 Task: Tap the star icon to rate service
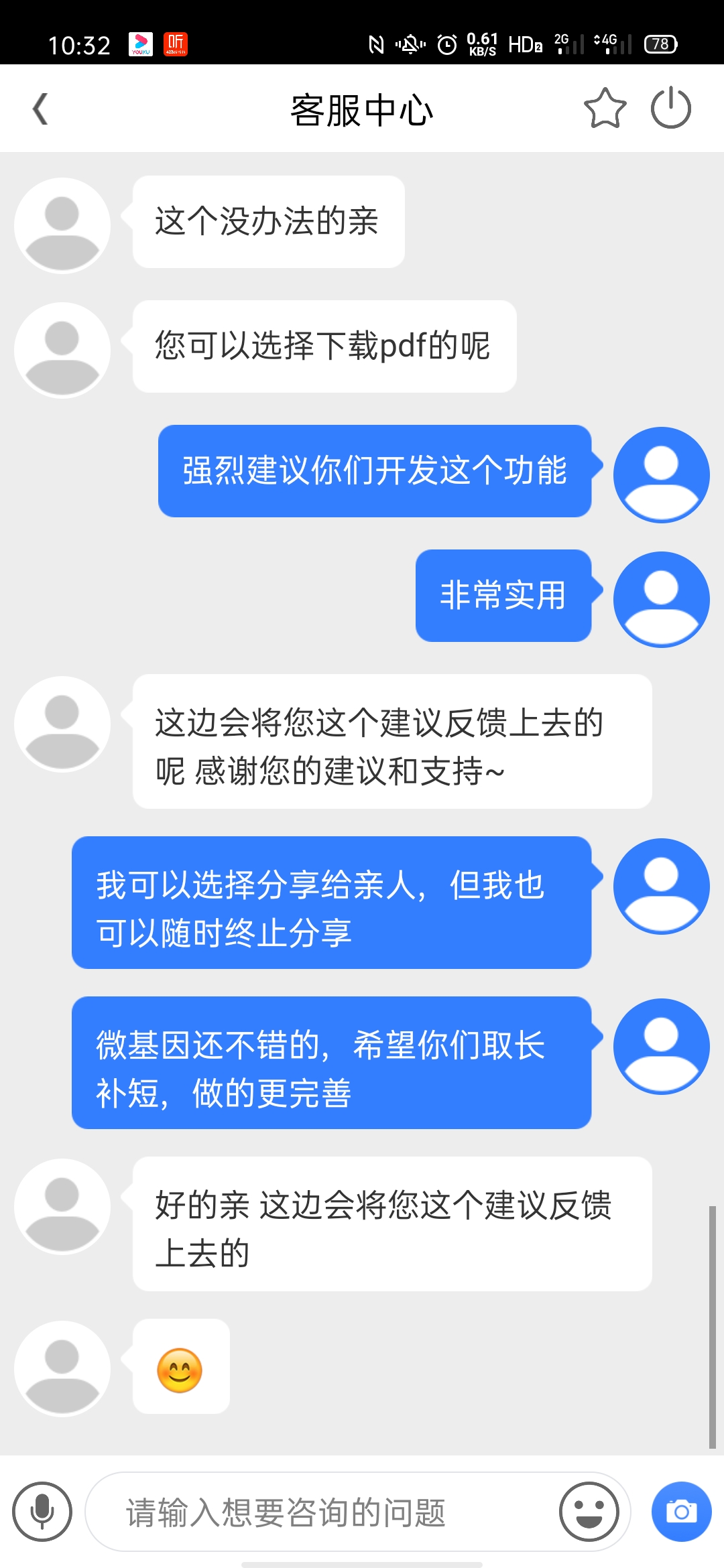point(605,108)
